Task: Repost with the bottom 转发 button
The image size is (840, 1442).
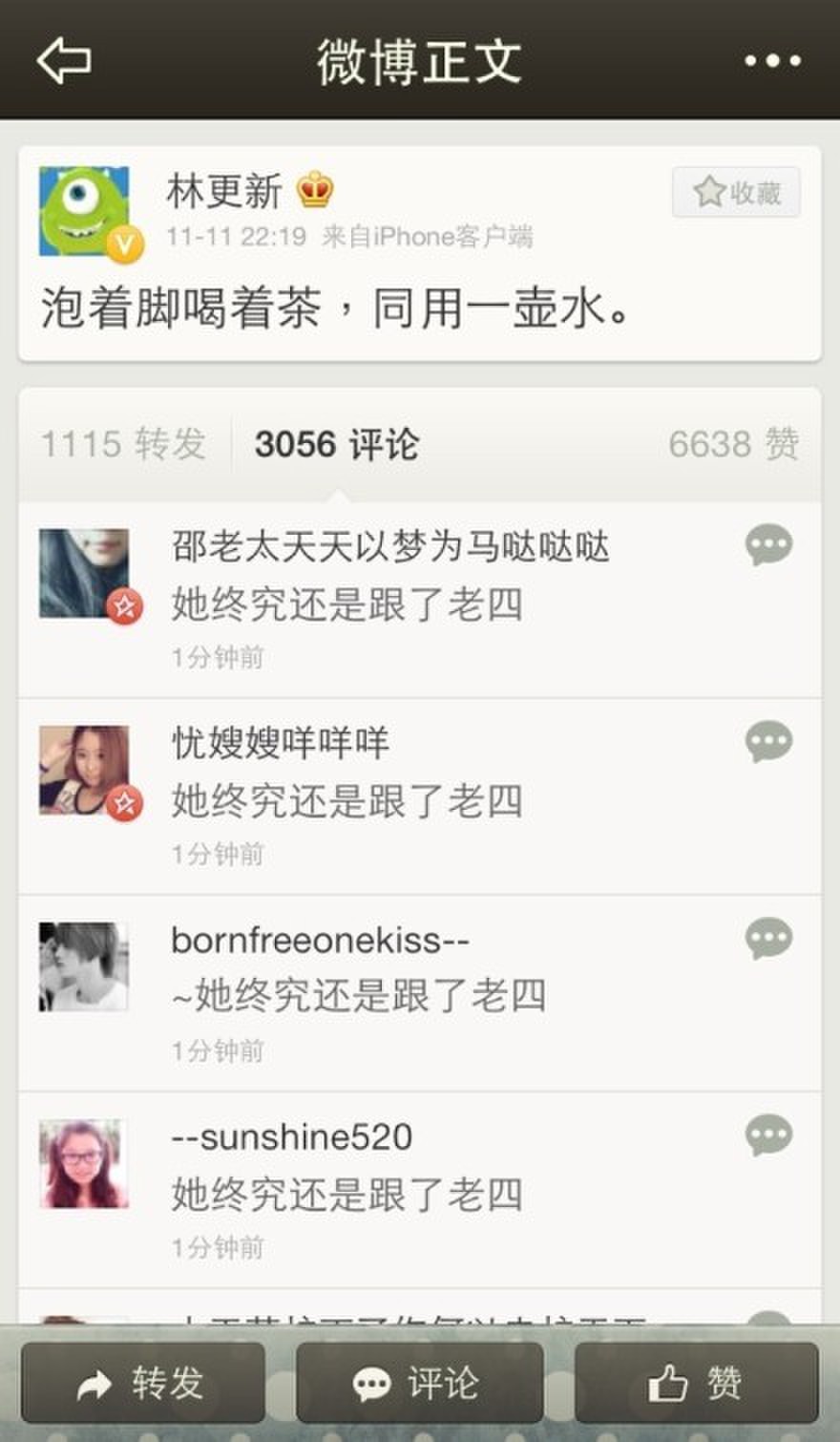Action: tap(143, 1382)
